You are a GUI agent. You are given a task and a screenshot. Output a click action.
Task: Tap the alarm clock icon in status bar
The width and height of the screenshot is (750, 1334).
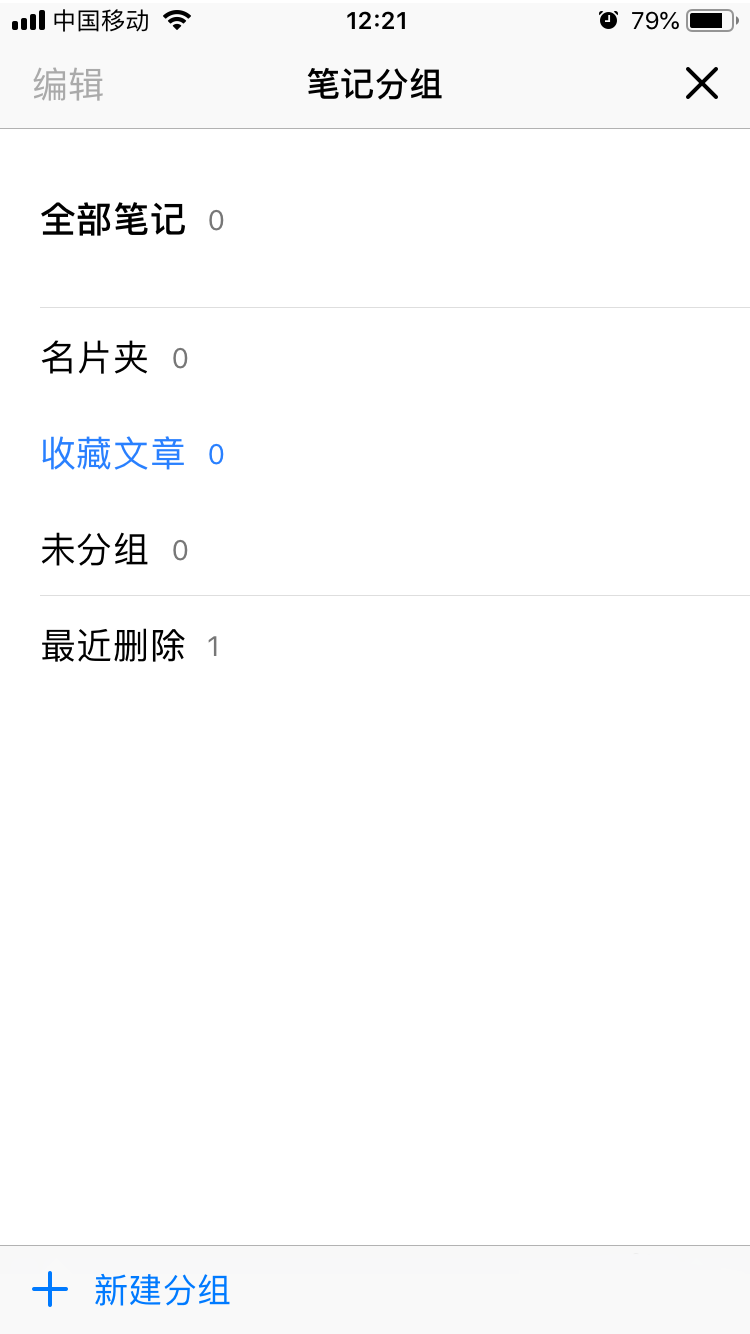(x=608, y=18)
